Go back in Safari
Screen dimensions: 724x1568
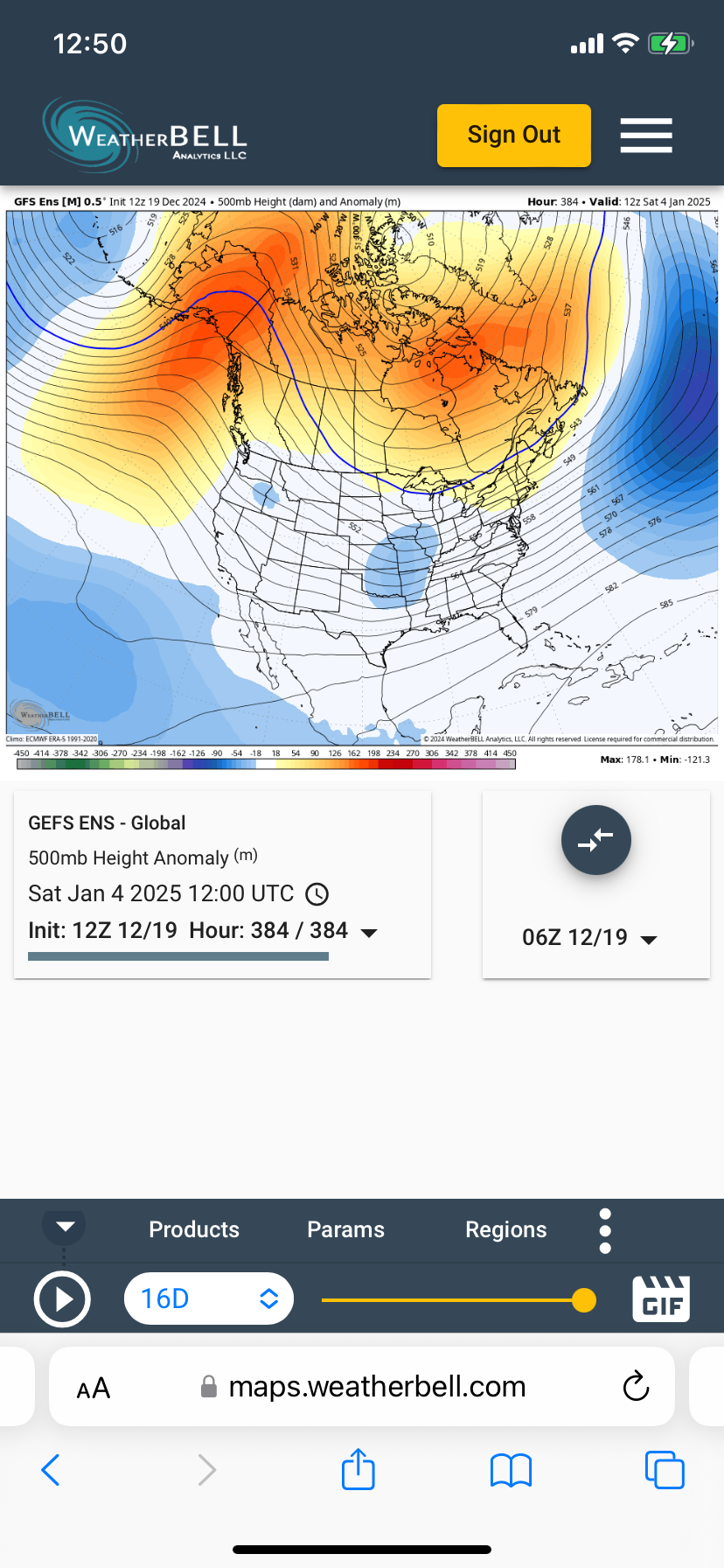click(x=51, y=1470)
